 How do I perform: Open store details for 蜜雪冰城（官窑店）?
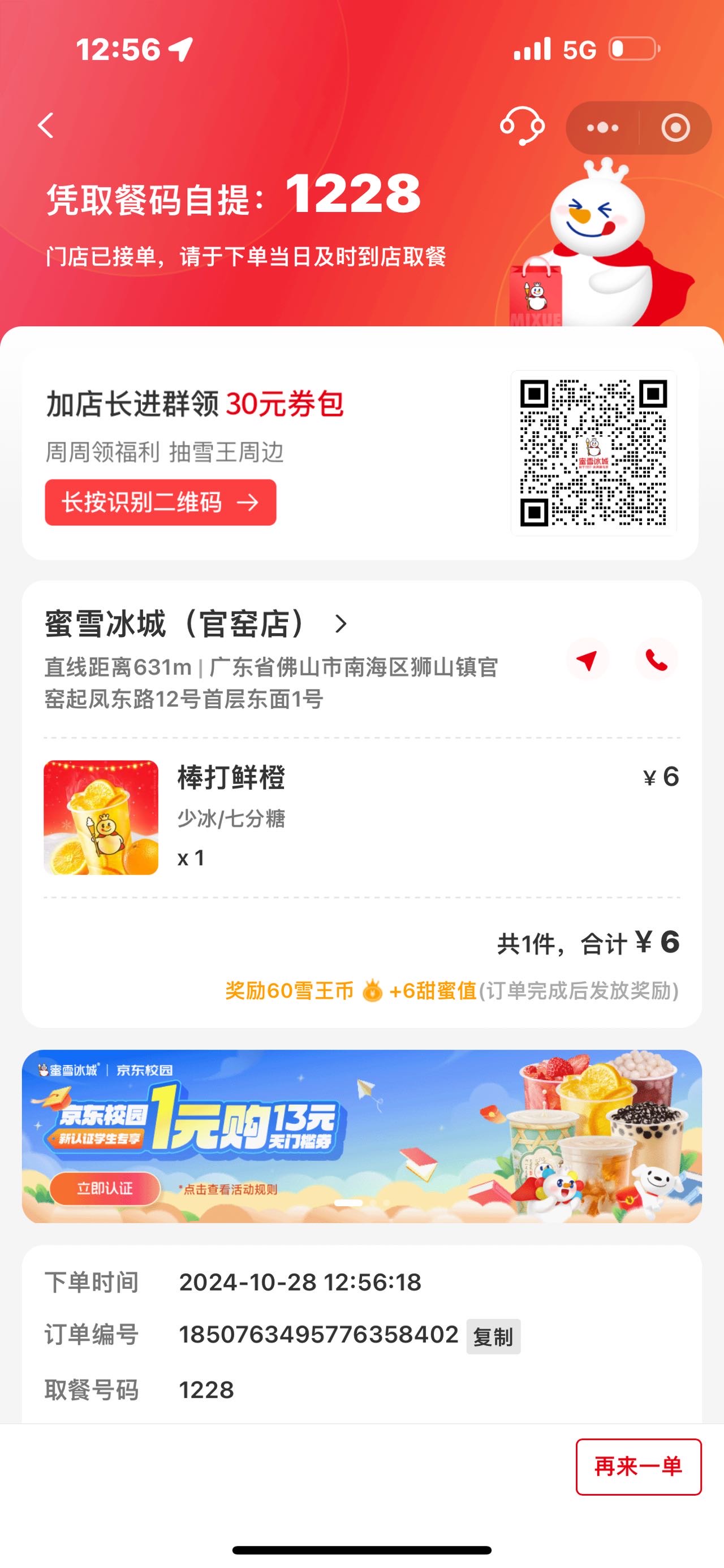point(195,624)
